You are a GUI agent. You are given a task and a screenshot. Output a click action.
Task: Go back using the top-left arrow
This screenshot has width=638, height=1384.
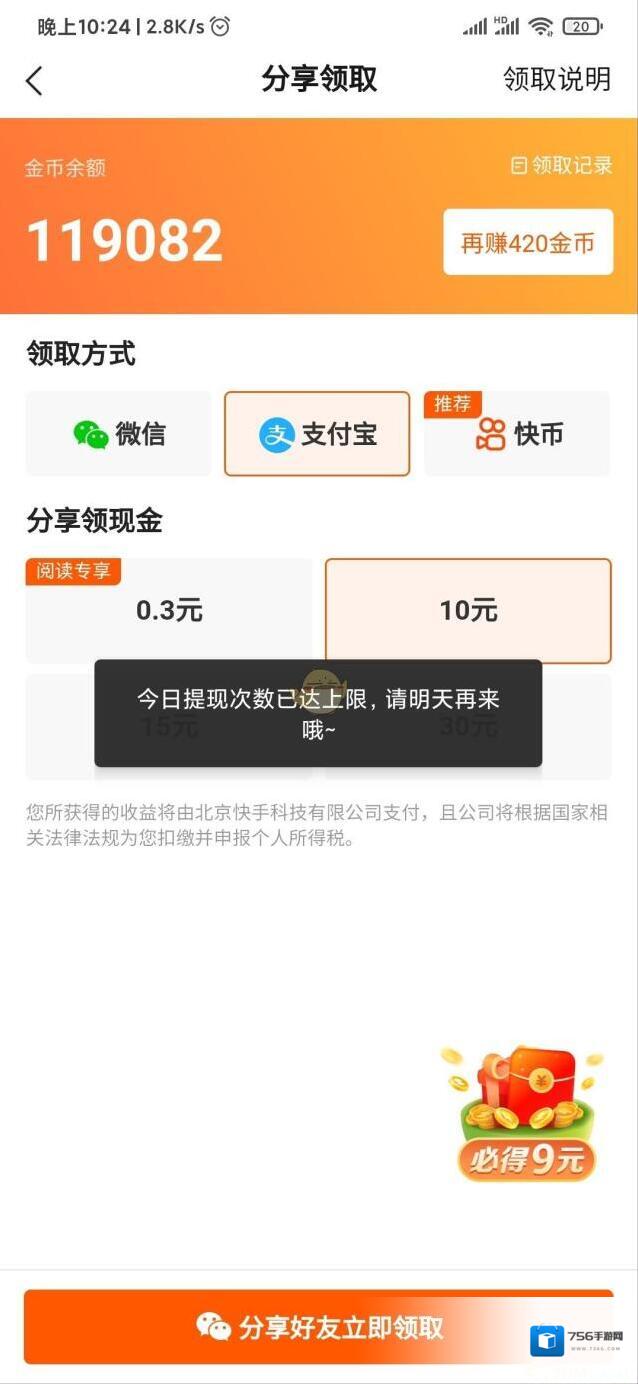[34, 81]
